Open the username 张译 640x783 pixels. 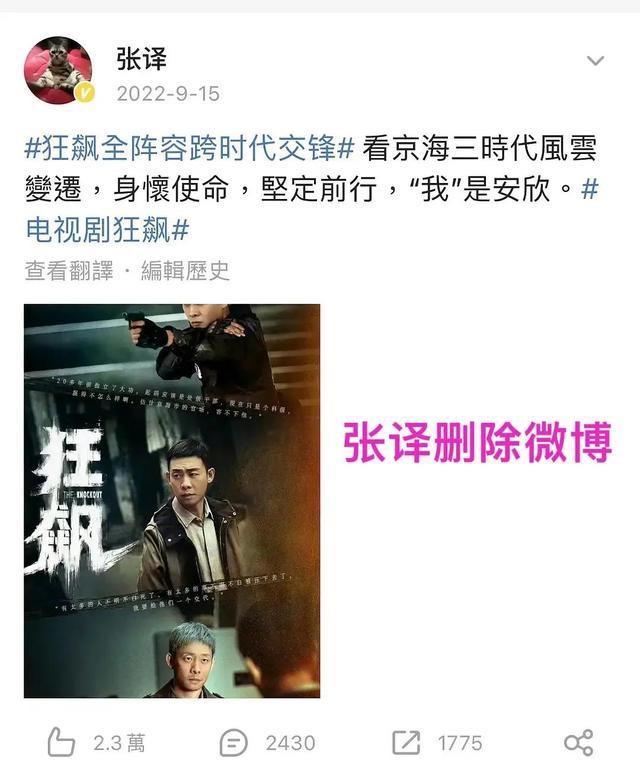141,58
